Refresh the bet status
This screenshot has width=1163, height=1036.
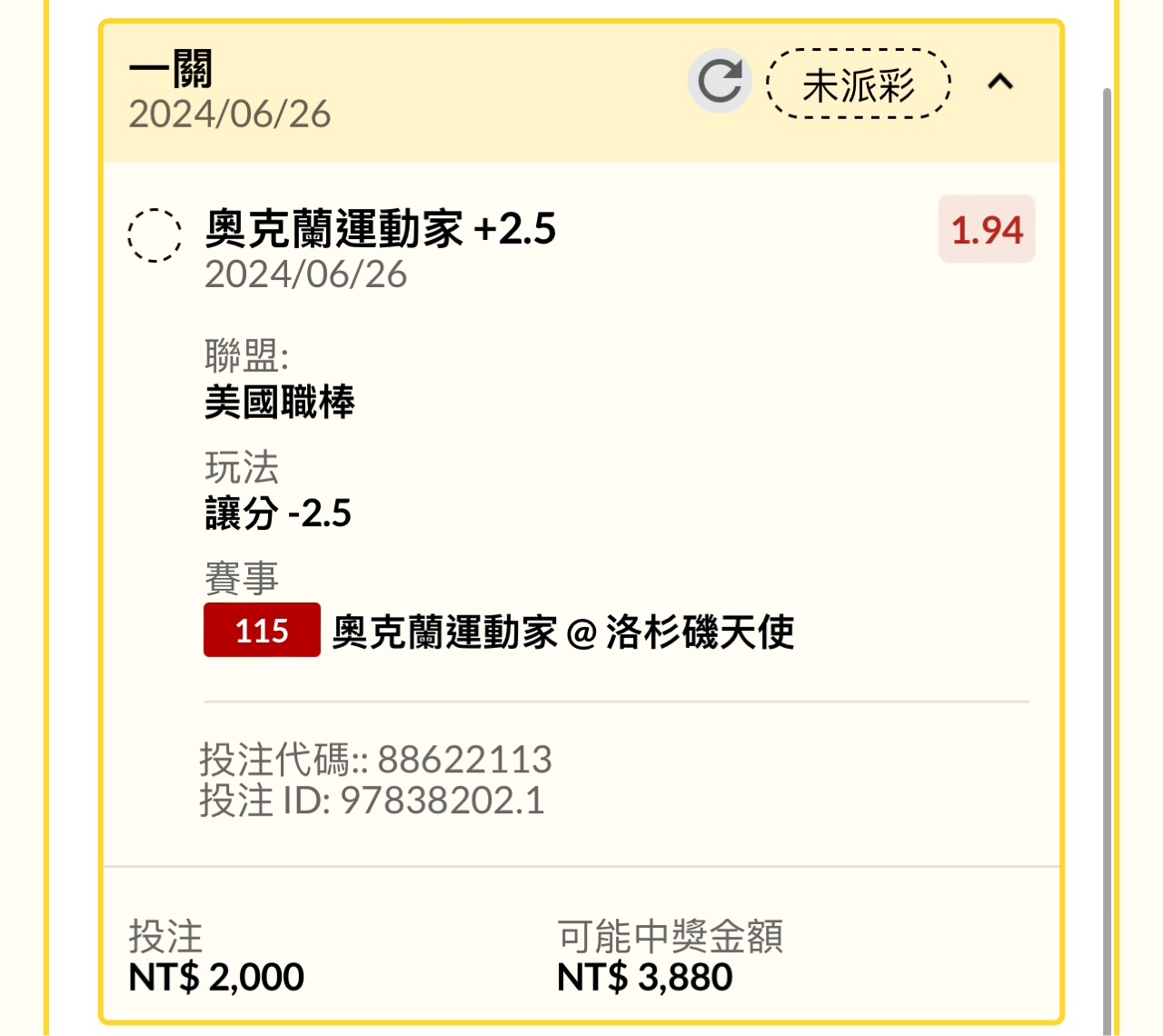coord(720,82)
